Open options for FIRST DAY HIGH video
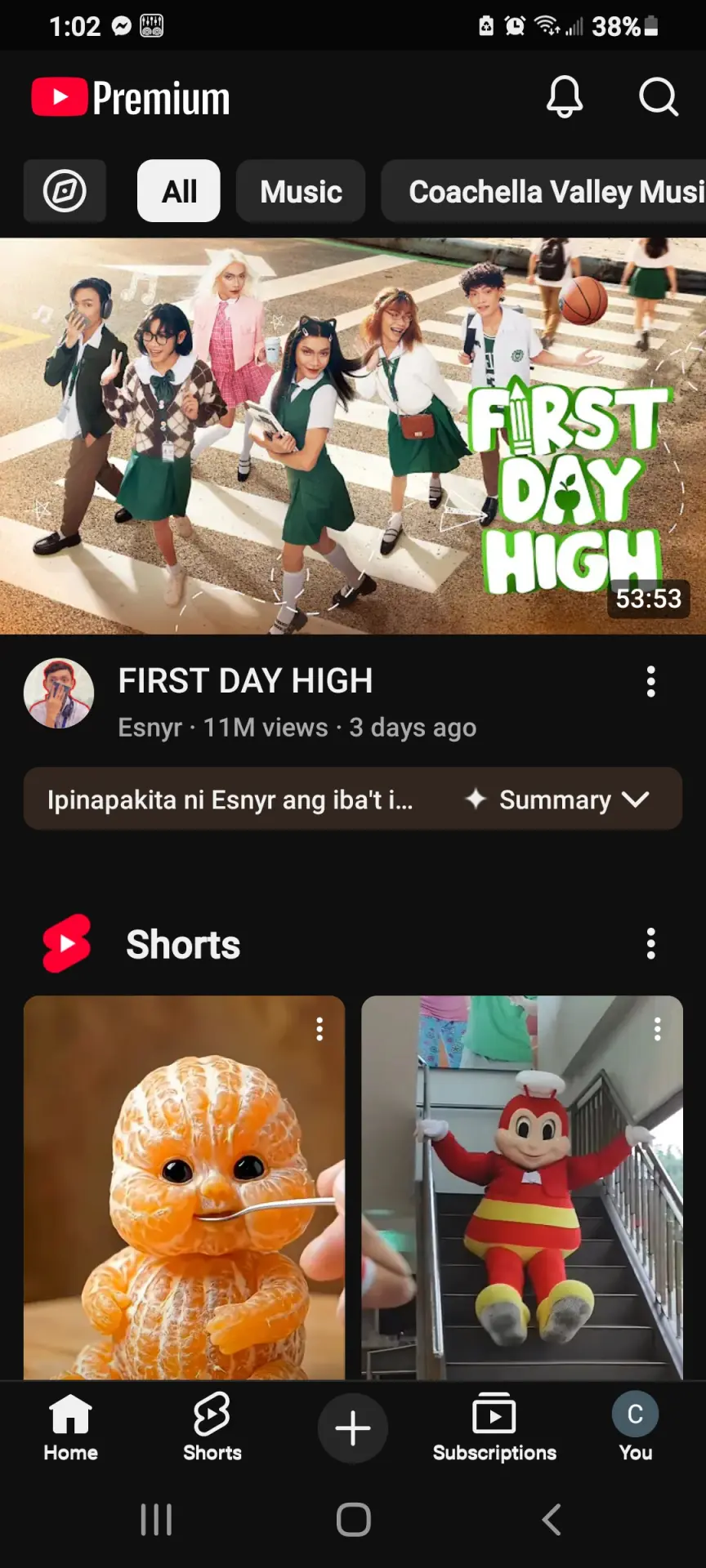706x1568 pixels. tap(651, 681)
